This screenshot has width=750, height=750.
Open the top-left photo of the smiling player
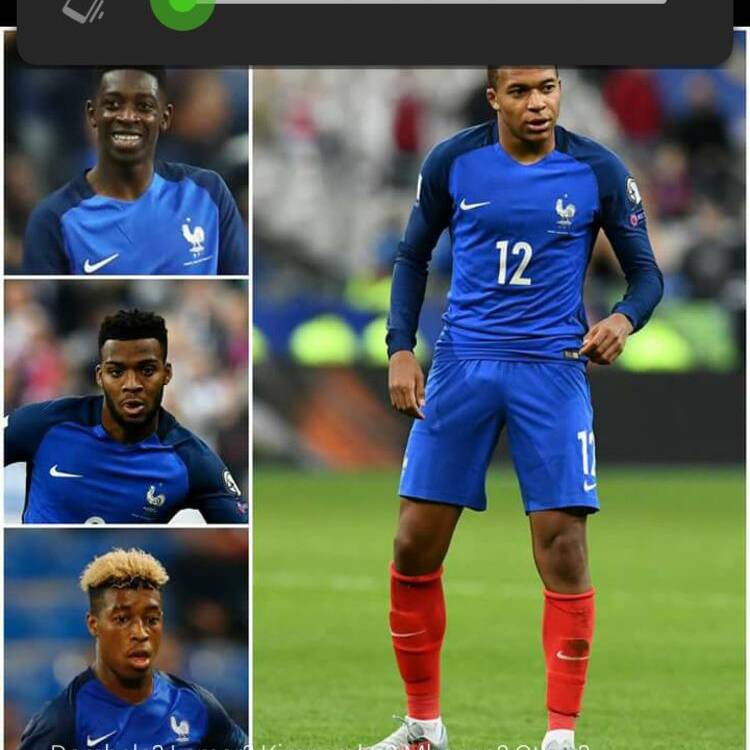[x=127, y=172]
